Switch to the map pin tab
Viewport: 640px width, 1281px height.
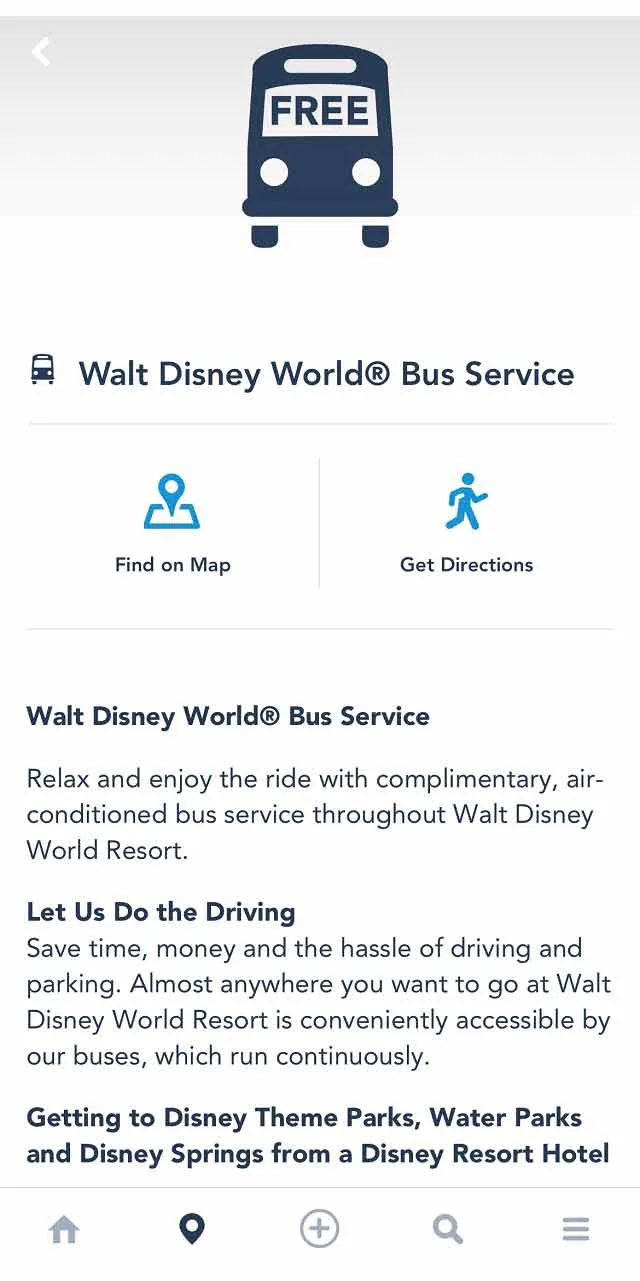point(191,1229)
